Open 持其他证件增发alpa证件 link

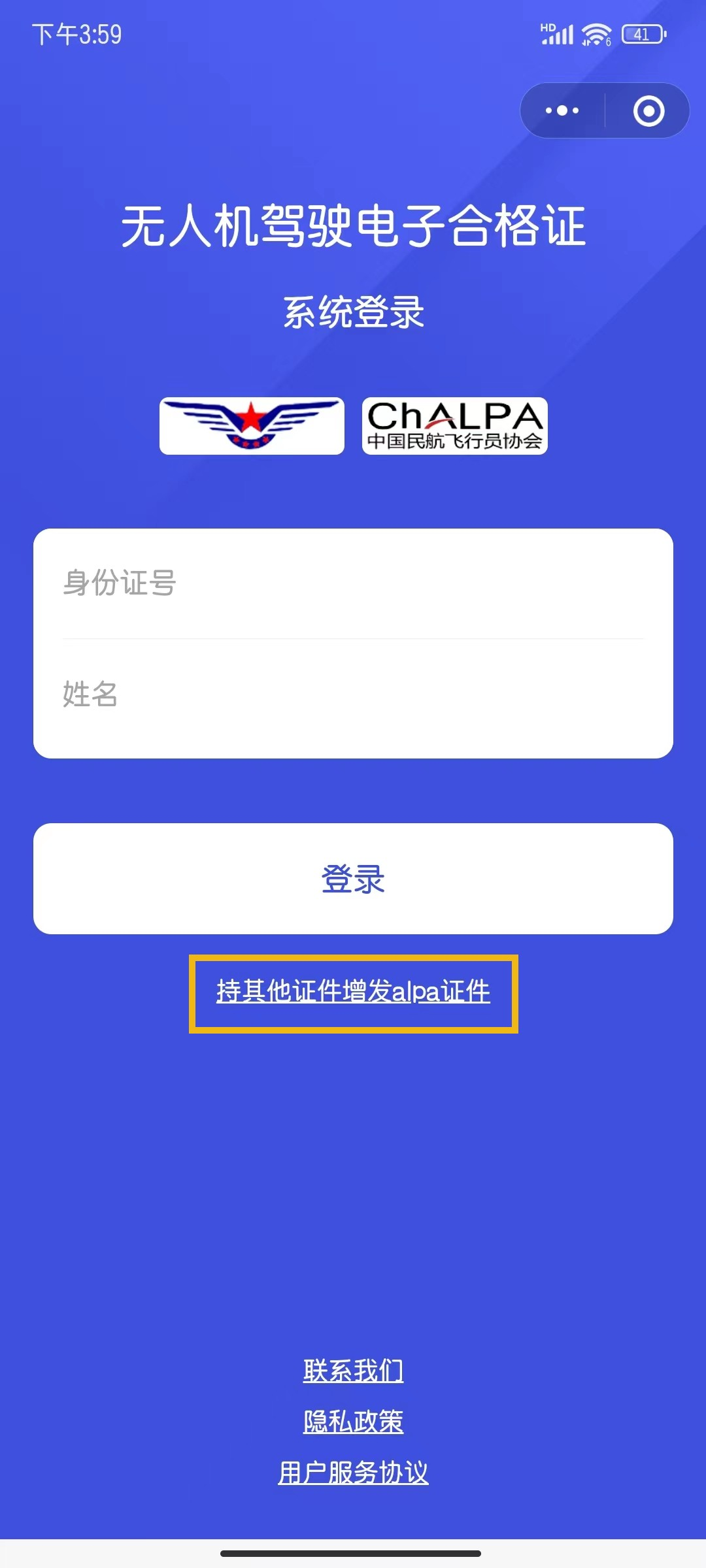(353, 992)
